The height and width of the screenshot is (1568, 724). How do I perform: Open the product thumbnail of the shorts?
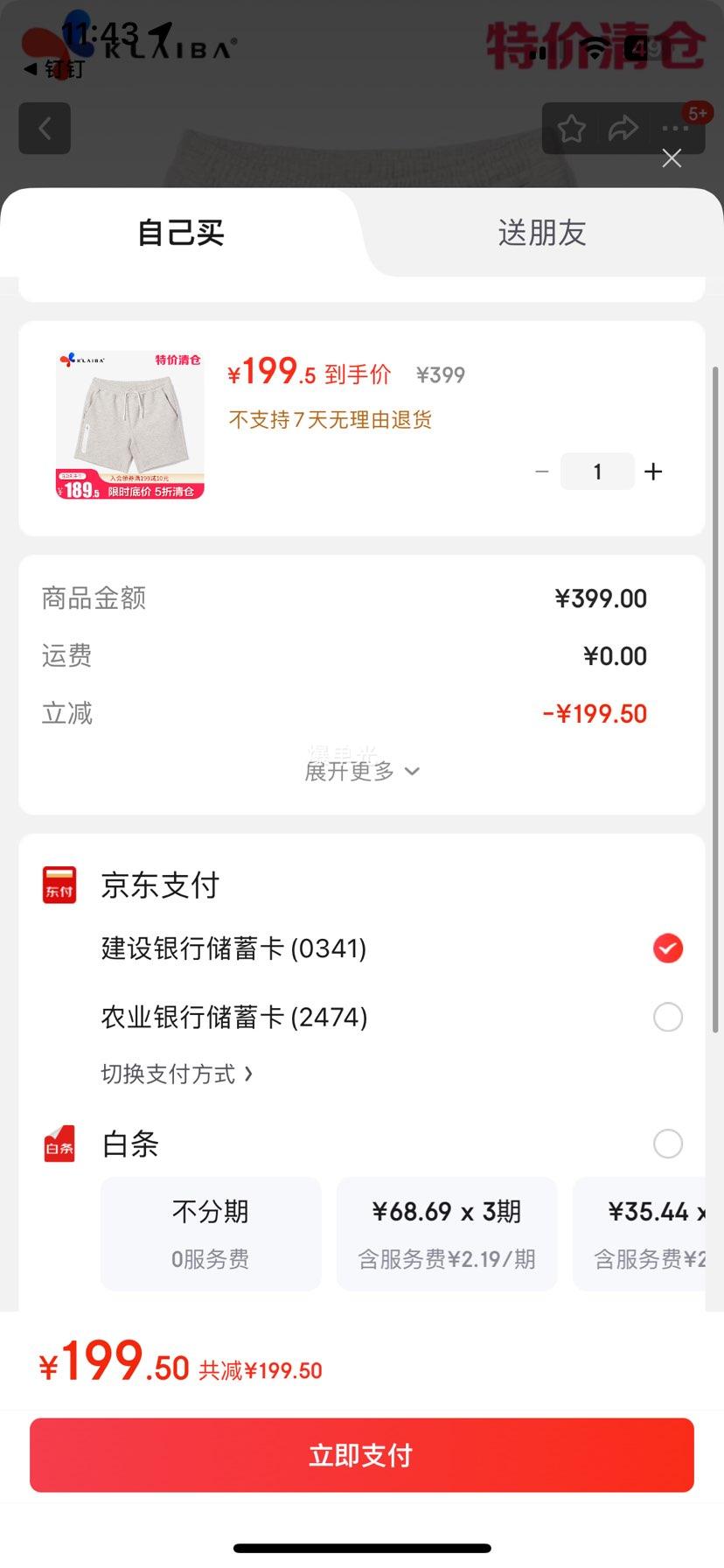[x=130, y=425]
